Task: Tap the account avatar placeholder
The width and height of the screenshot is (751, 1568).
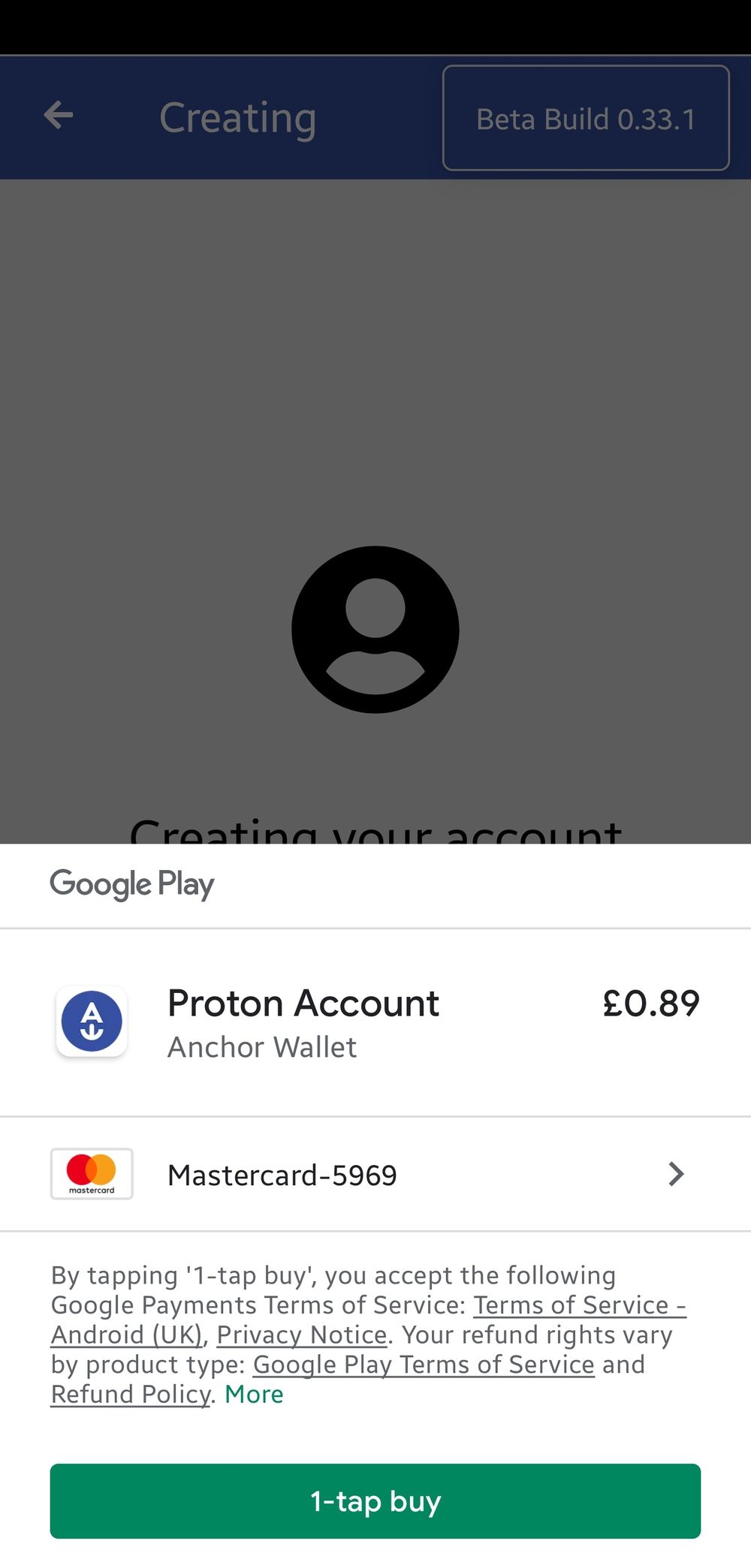Action: 374,629
